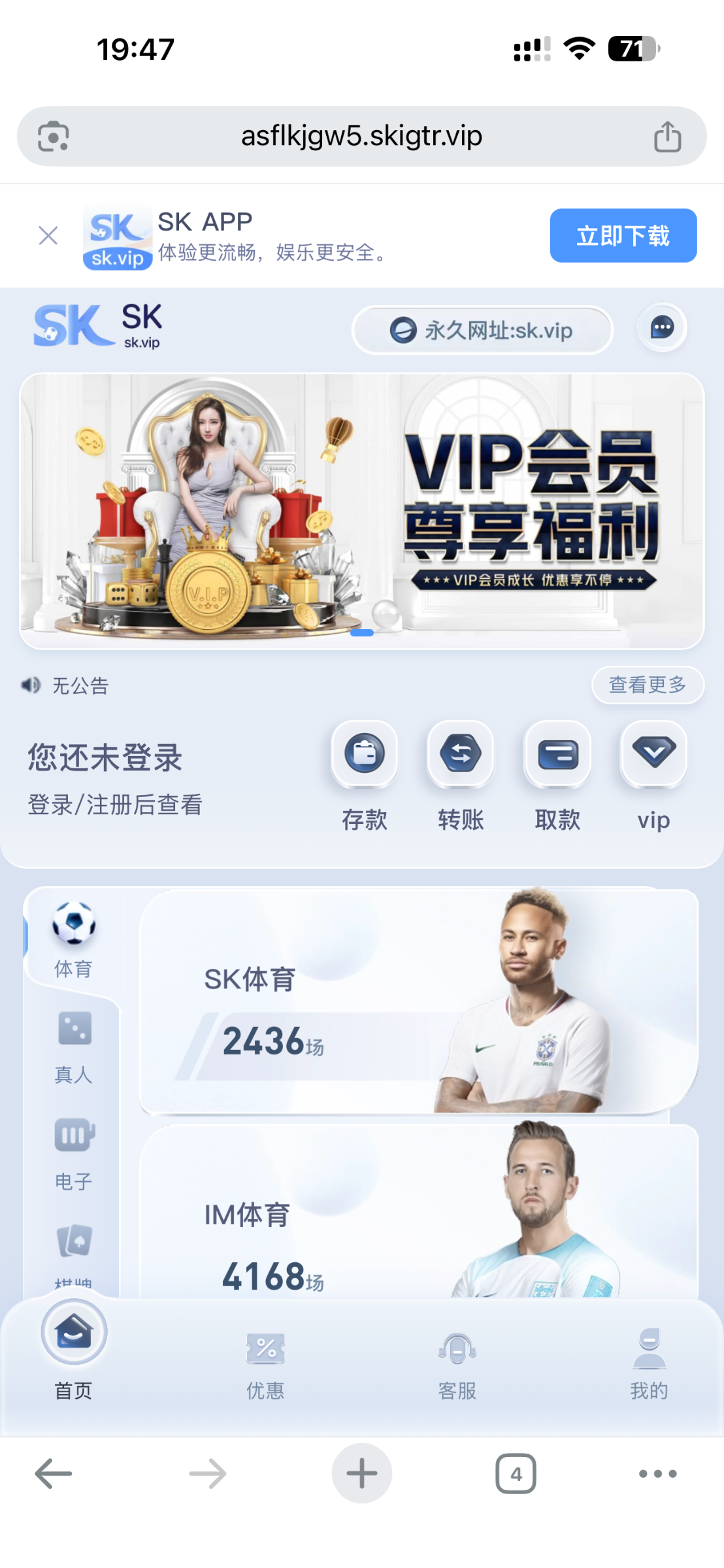Tap the 永久网址:sk.vip address pill
The image size is (724, 1568).
point(482,331)
